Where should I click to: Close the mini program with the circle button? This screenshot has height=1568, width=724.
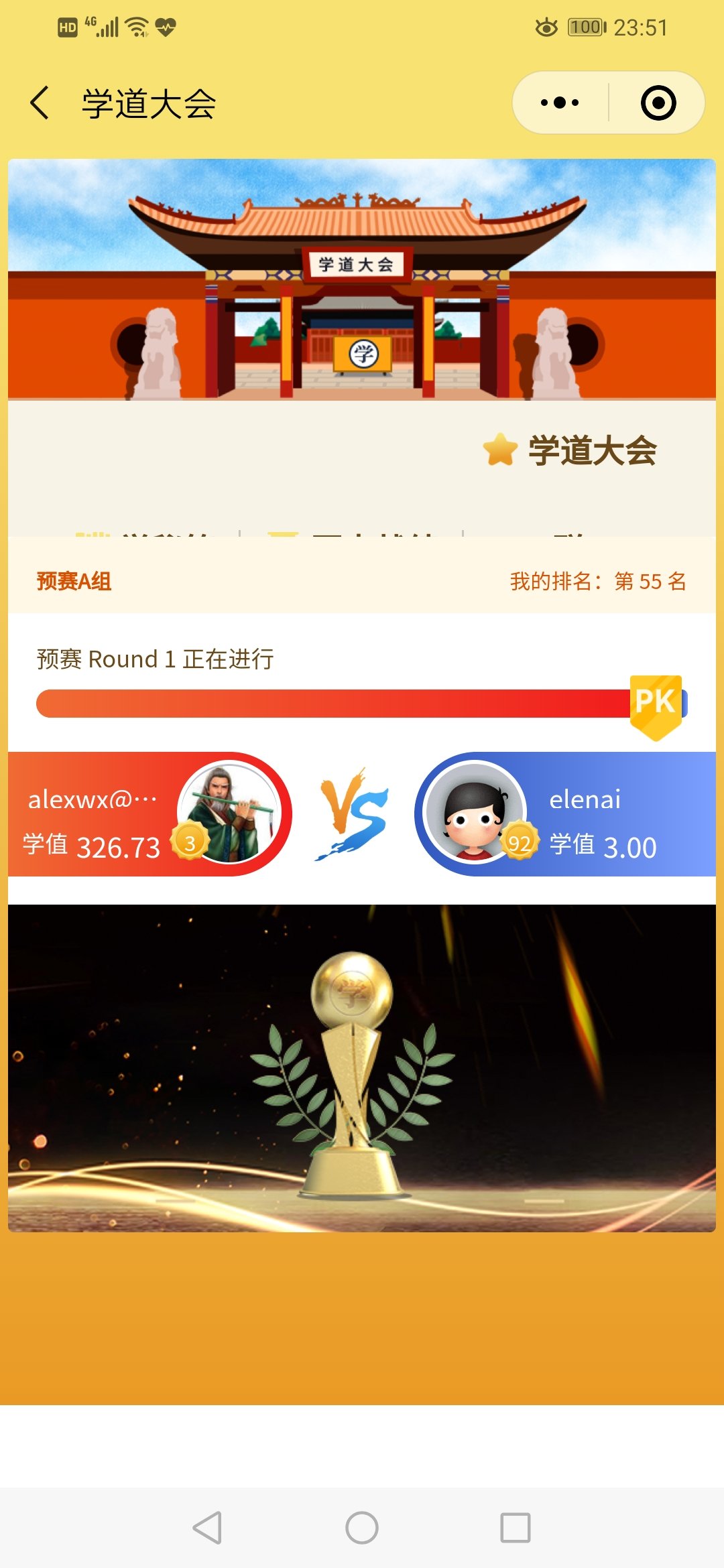(x=658, y=103)
